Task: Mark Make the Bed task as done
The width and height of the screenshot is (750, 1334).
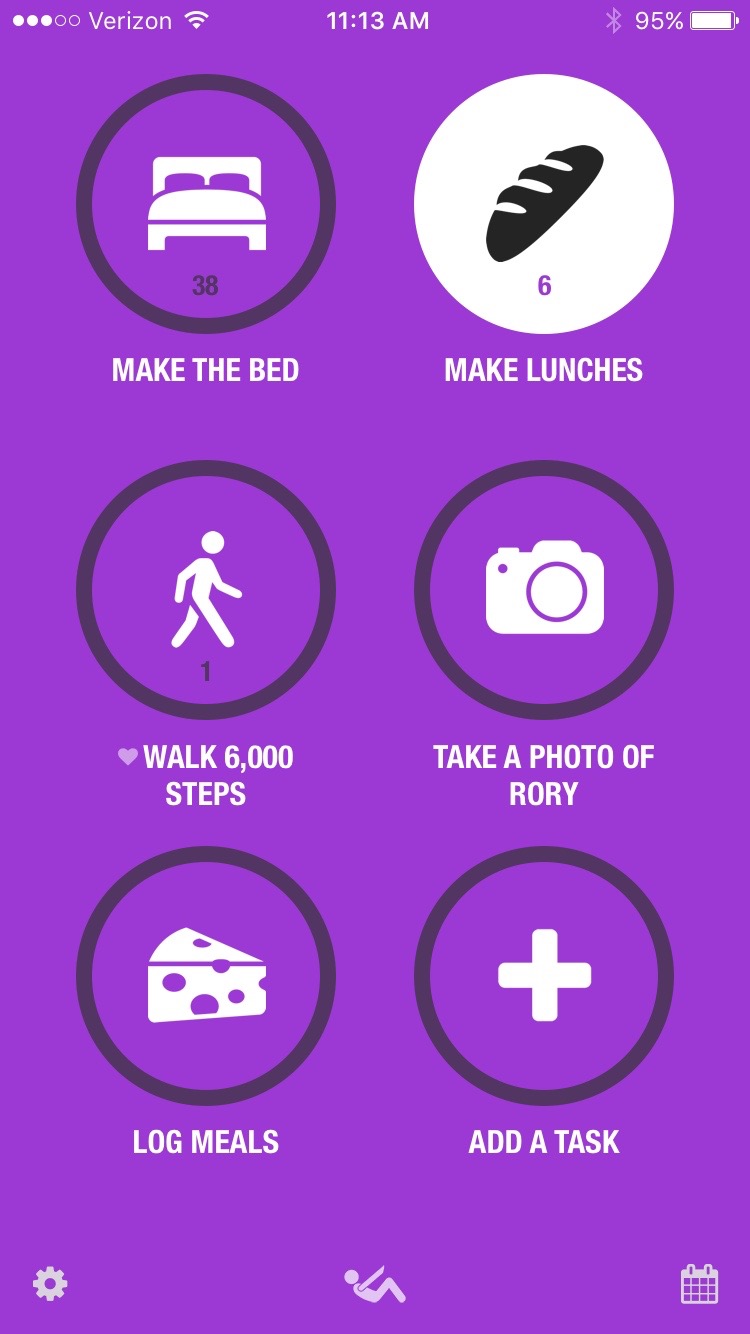Action: [206, 204]
